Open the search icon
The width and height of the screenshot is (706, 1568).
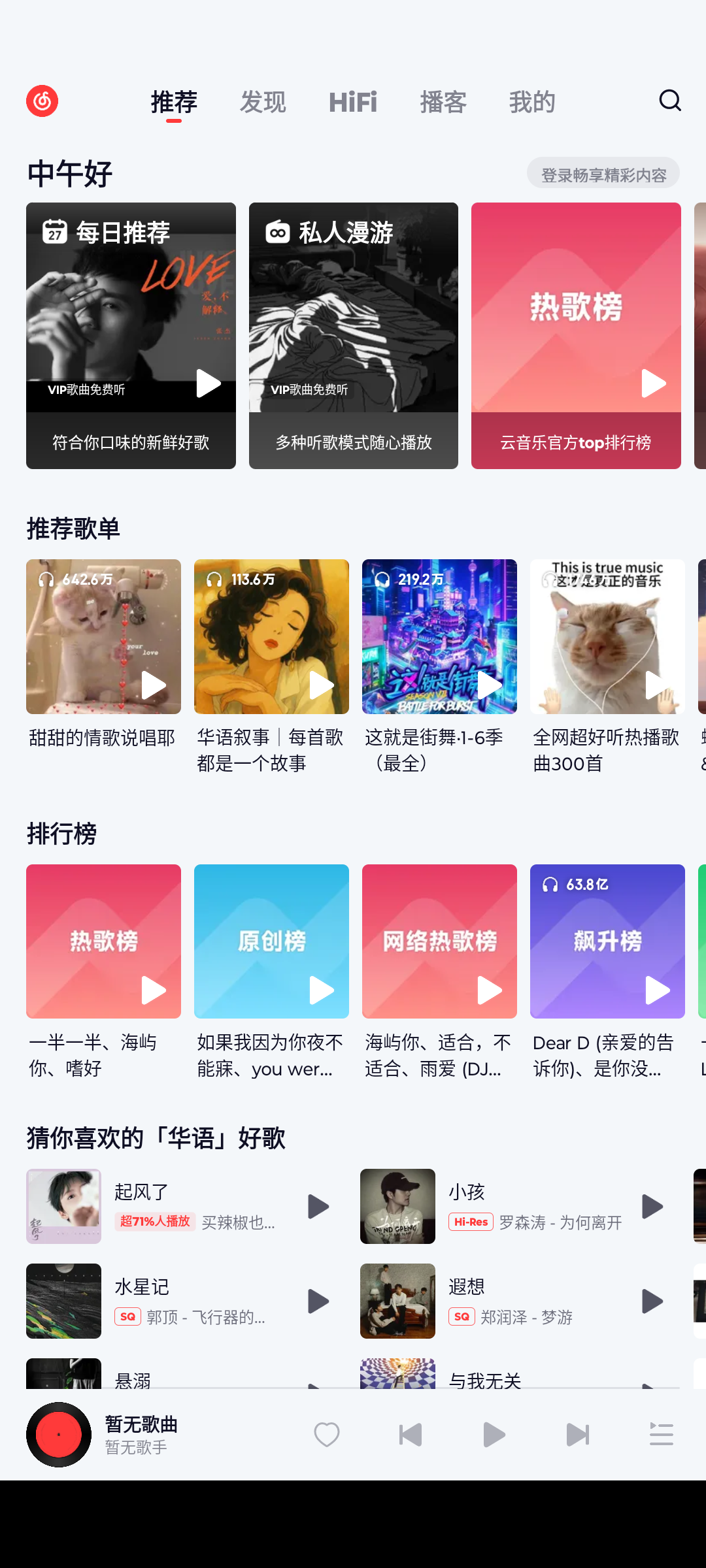(669, 101)
